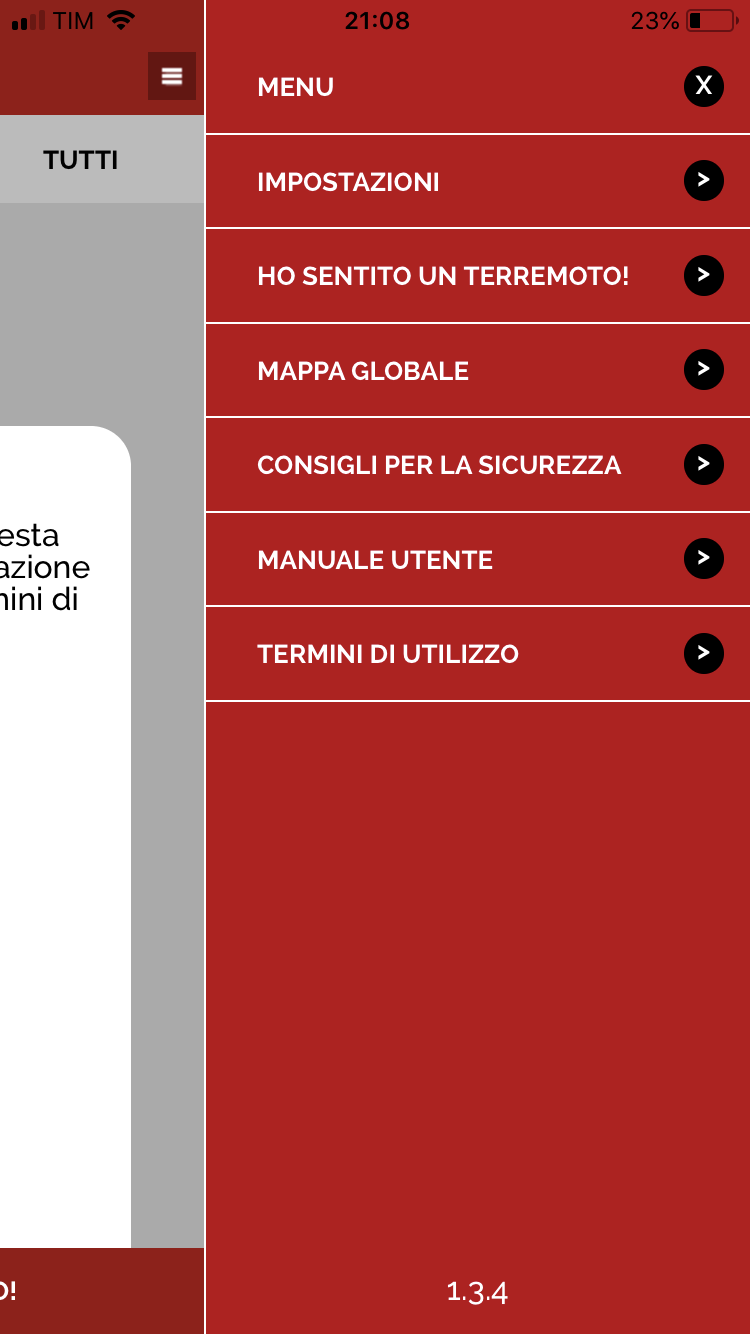
Task: Open Consigli per la sicurezza
Action: tap(478, 465)
